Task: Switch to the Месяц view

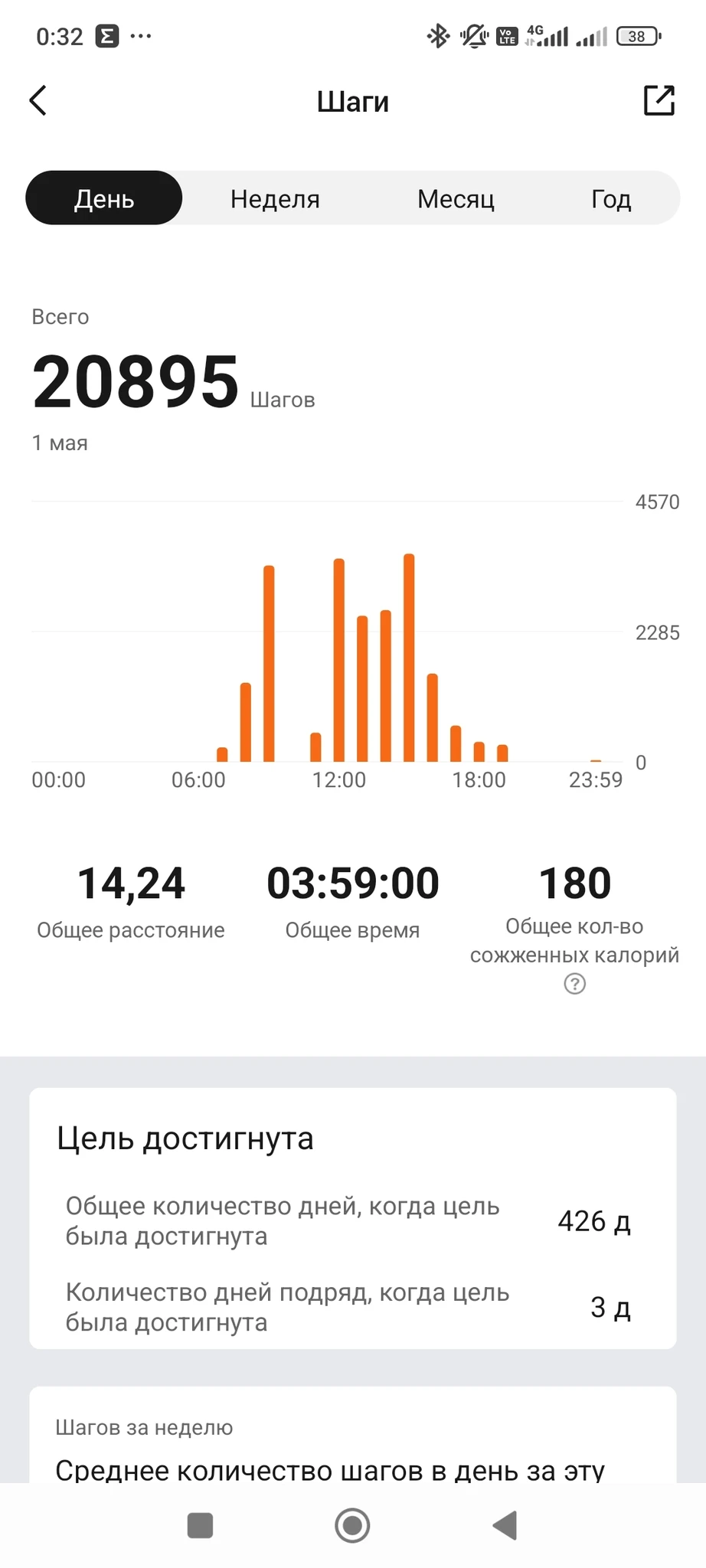Action: [456, 199]
